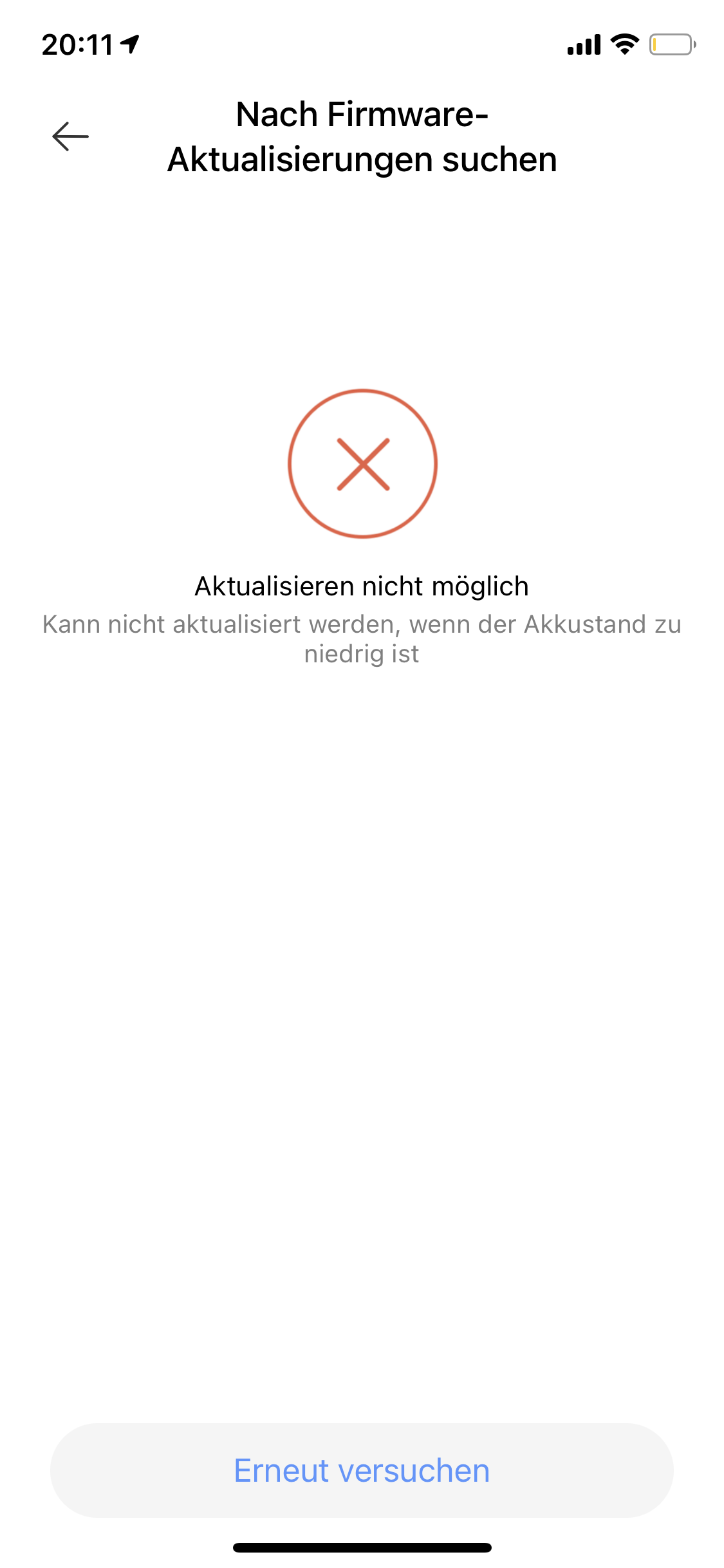
Task: Go back using the arrow icon
Action: [x=70, y=136]
